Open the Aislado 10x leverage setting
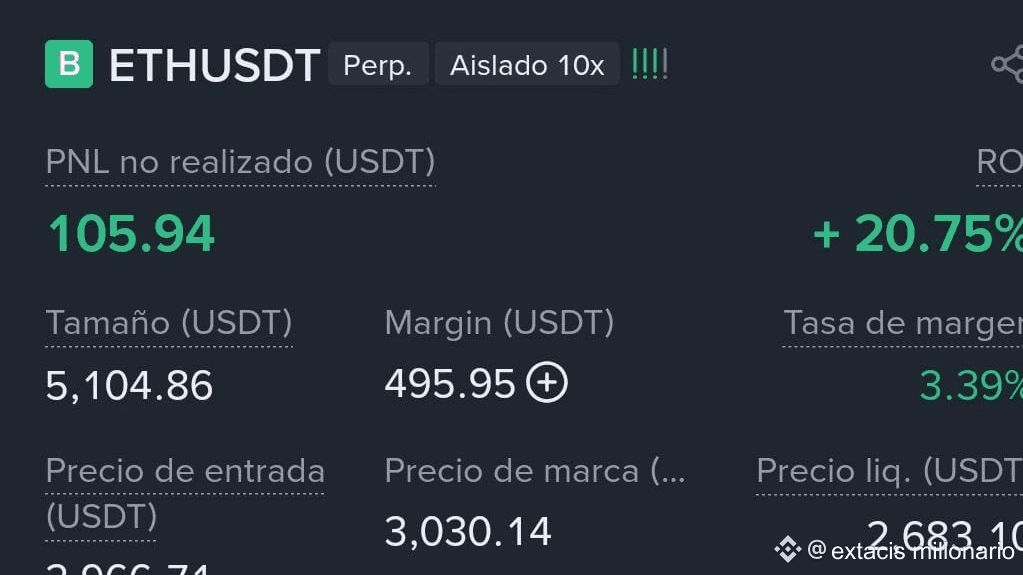 (x=527, y=65)
